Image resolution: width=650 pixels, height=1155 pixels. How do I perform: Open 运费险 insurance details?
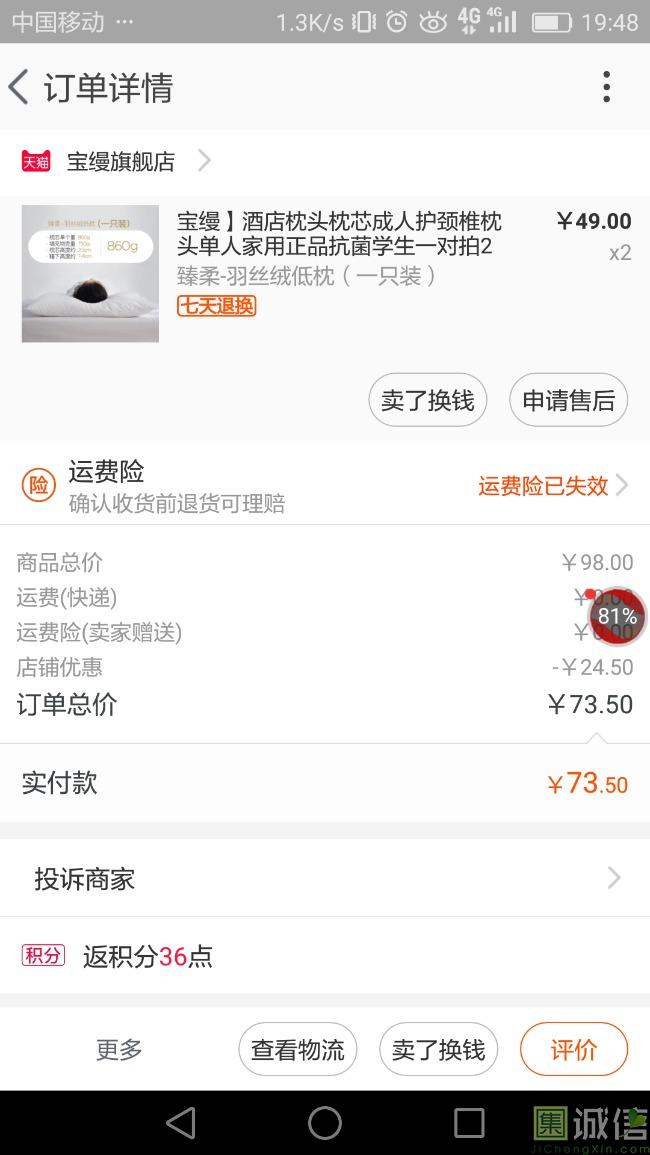tap(325, 486)
